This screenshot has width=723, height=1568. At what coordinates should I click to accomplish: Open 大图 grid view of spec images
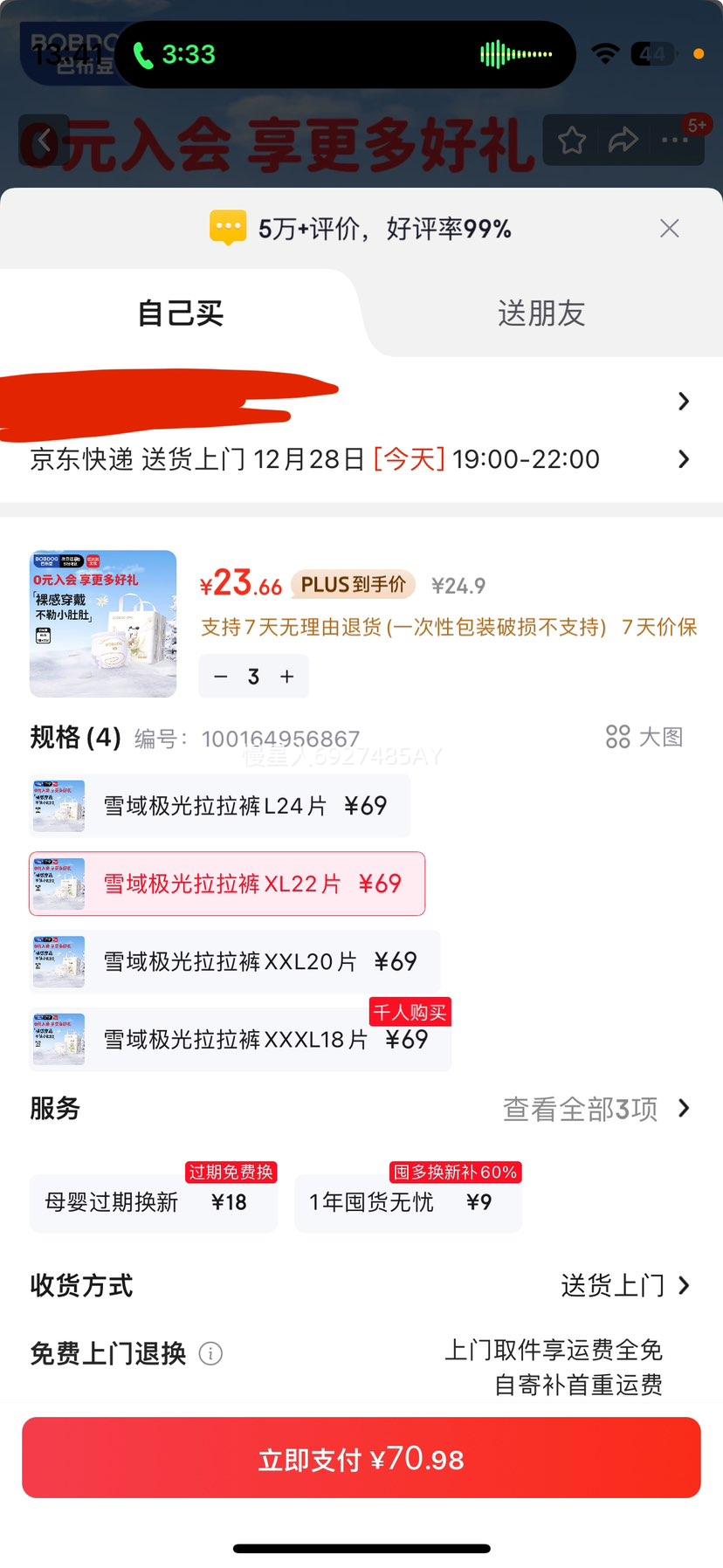(x=644, y=737)
